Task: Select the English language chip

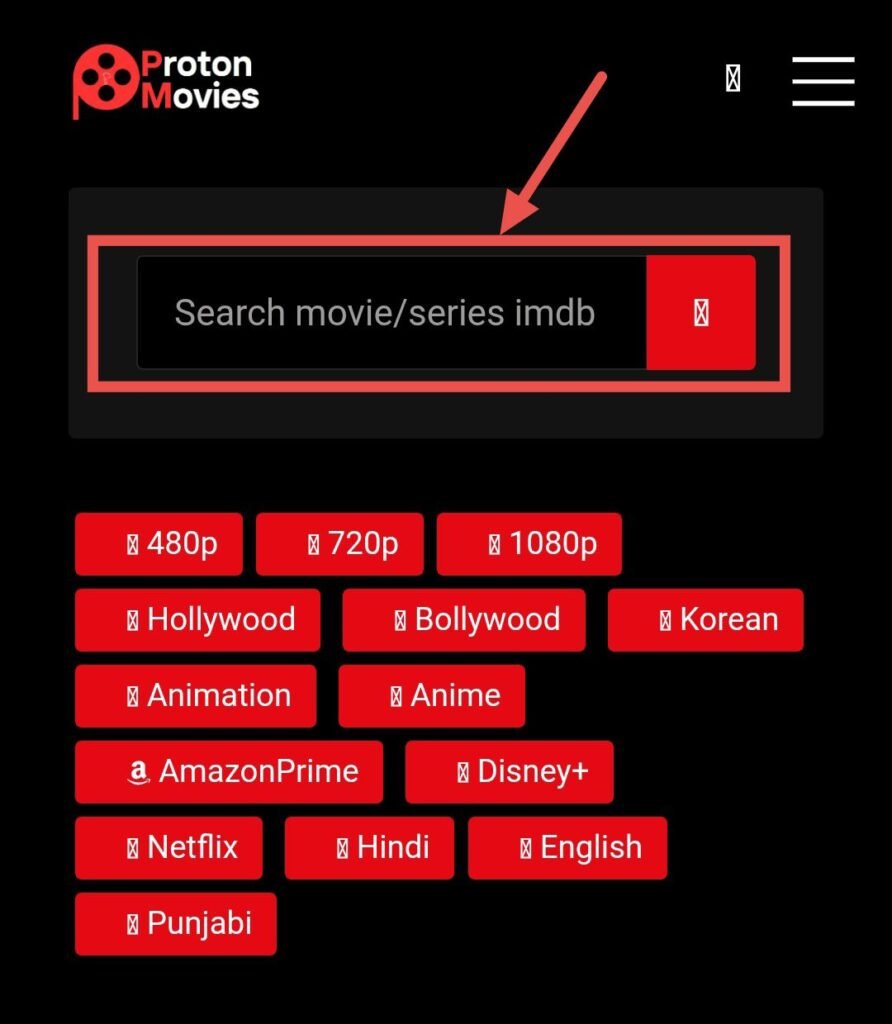Action: 567,848
